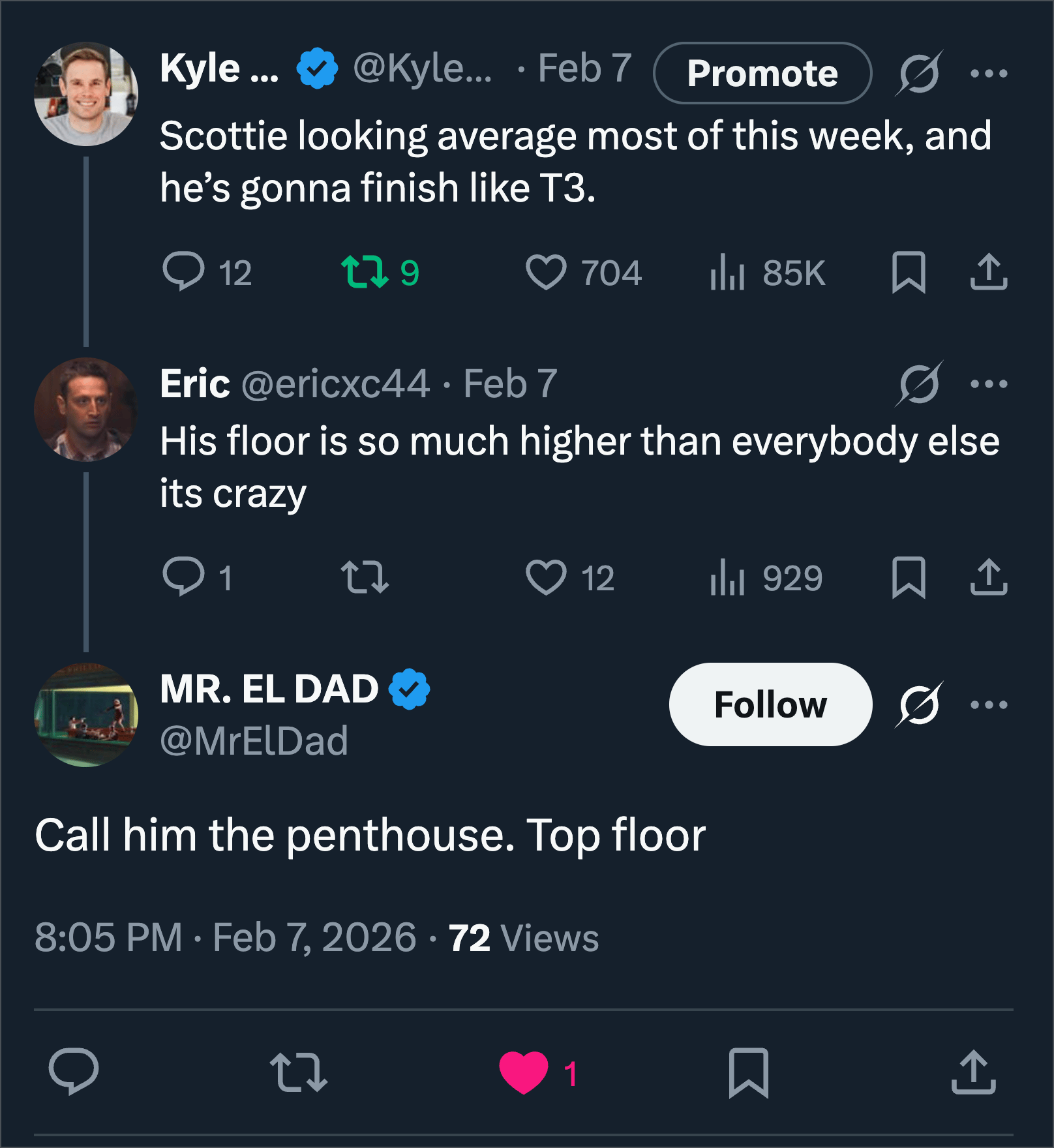Reply to MR. EL DAD's penthouse tweet

74,1072
